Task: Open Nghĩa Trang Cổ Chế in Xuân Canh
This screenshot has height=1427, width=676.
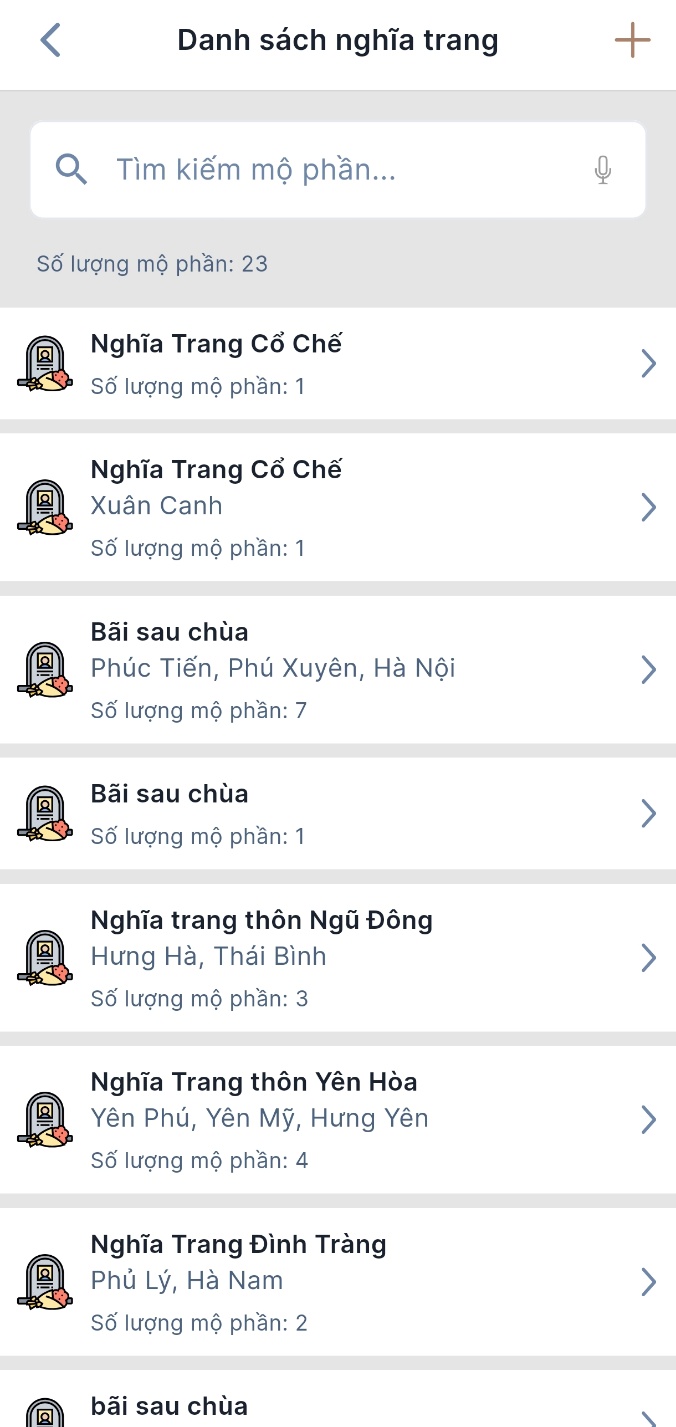Action: coord(338,507)
